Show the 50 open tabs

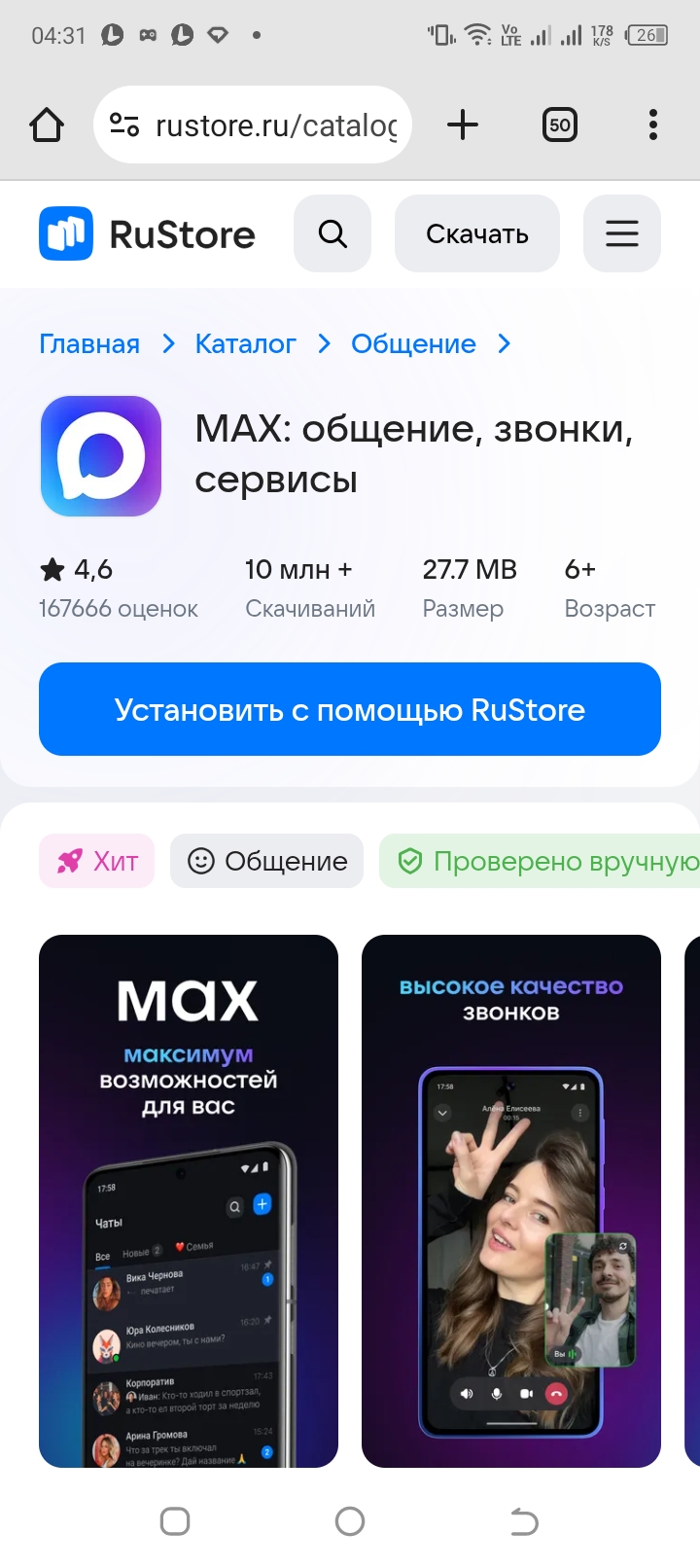560,125
